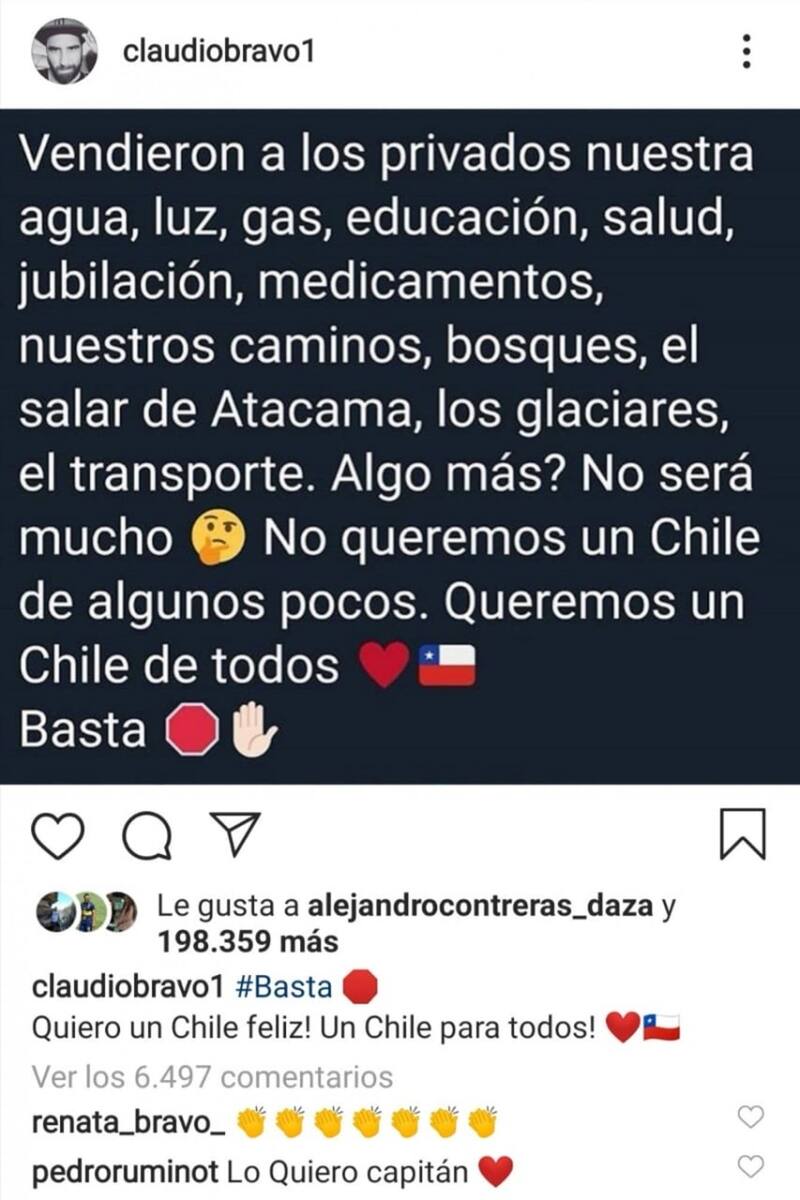Like renata_bravo_'s comment

(x=749, y=1118)
